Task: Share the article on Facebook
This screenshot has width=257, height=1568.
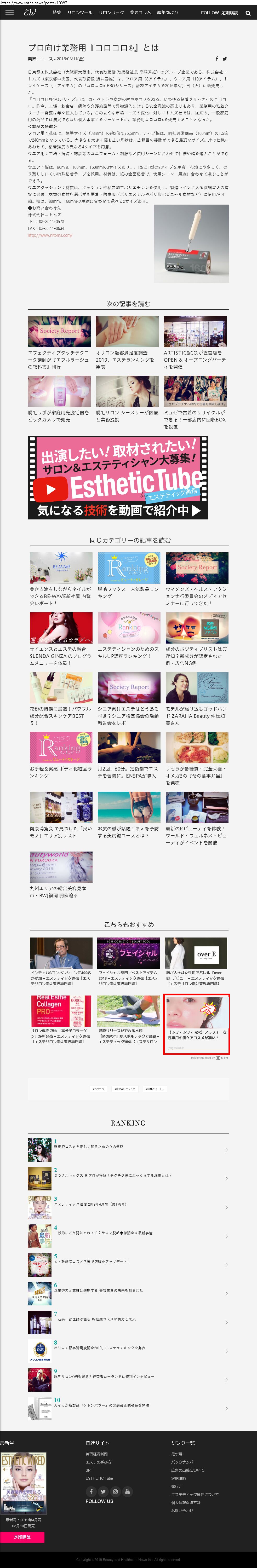Action: [x=217, y=59]
